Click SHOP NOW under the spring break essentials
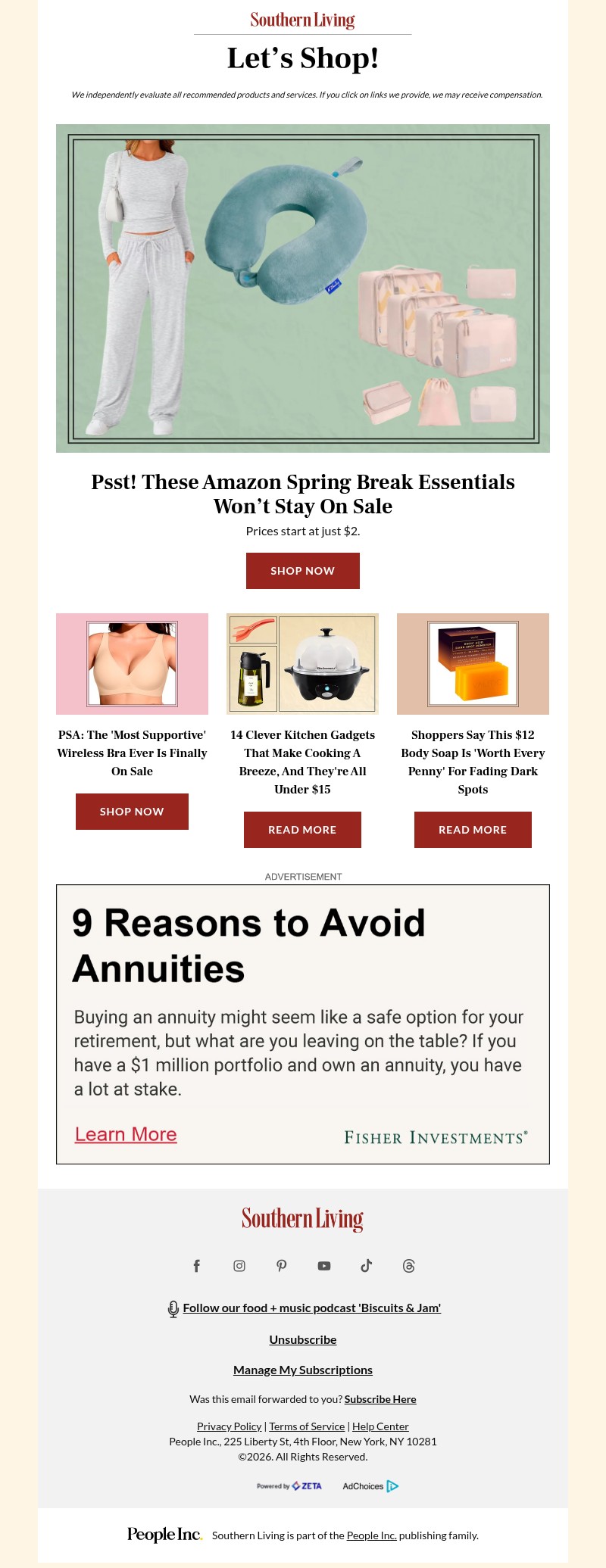This screenshot has height=1568, width=606. tap(302, 570)
